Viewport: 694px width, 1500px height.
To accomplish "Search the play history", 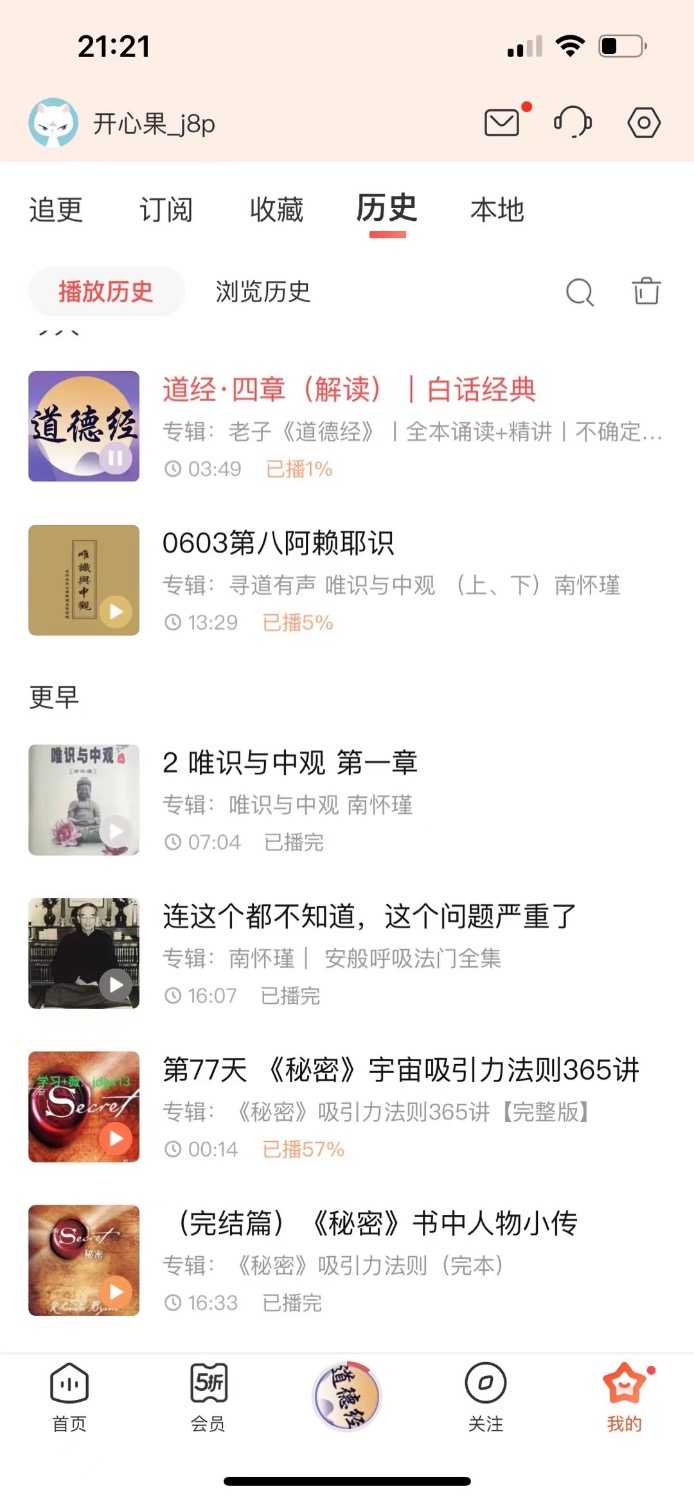I will (x=580, y=292).
